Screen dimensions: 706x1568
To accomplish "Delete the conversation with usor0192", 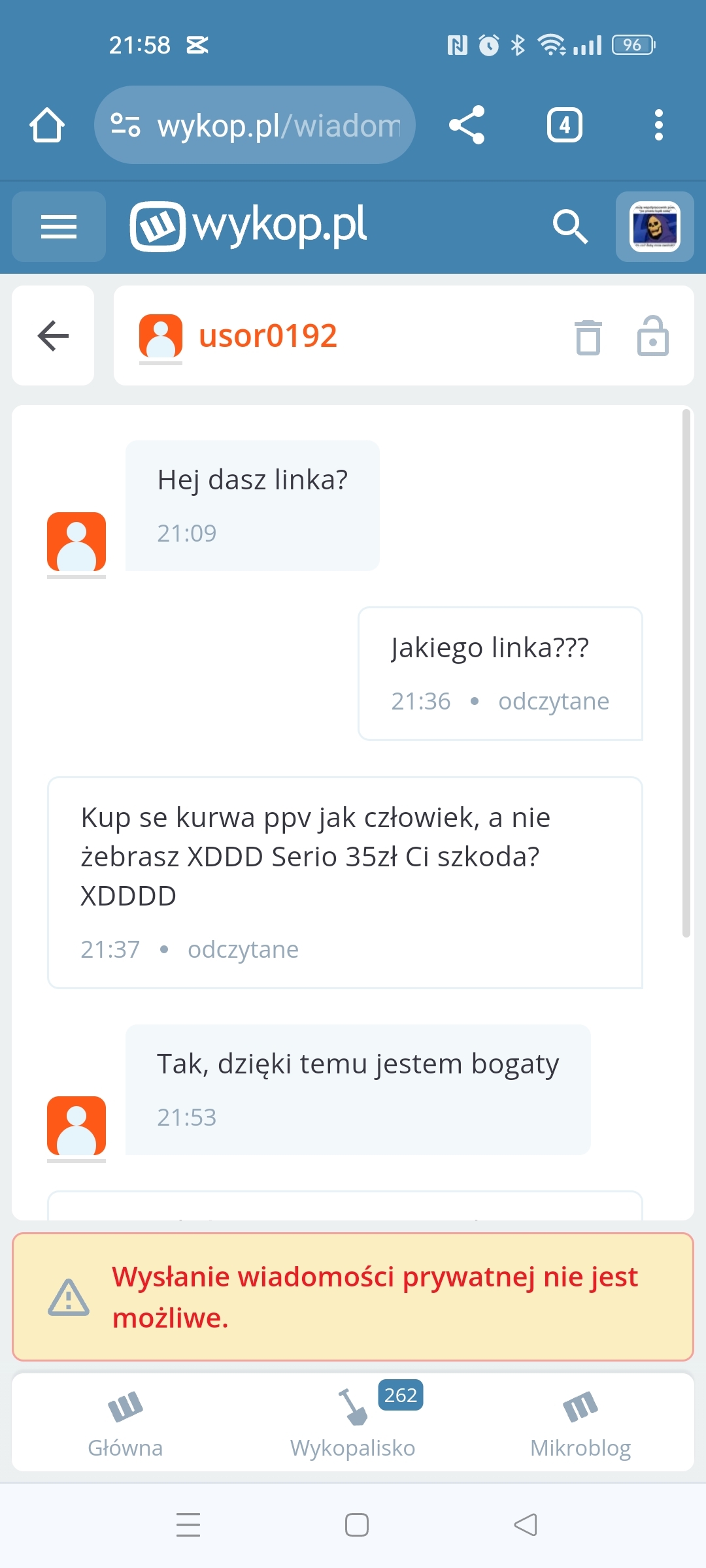I will 588,337.
